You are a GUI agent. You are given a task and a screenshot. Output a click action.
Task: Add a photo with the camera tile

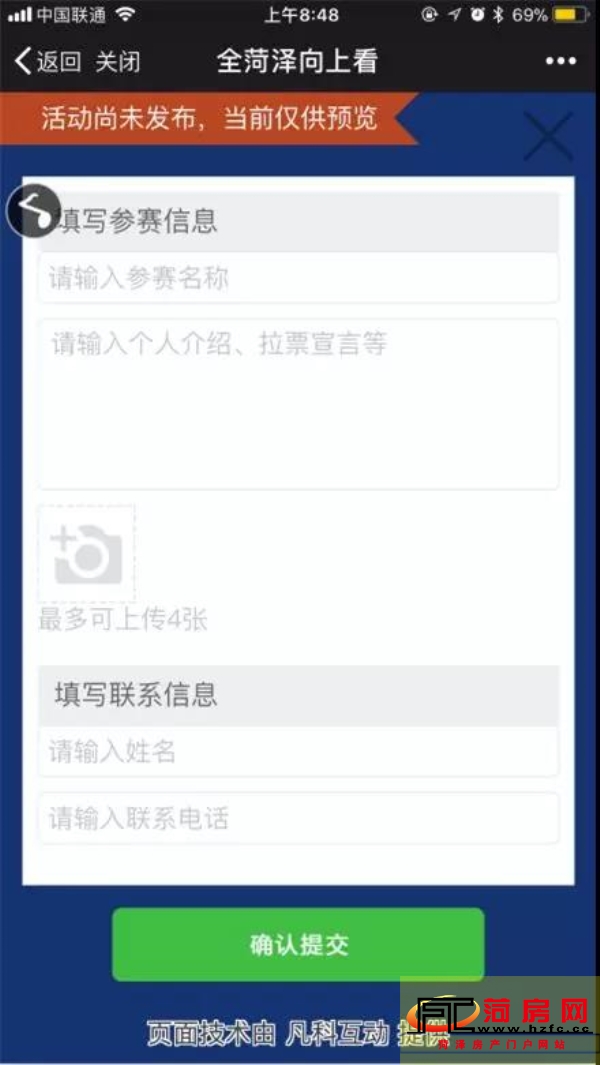(x=86, y=554)
